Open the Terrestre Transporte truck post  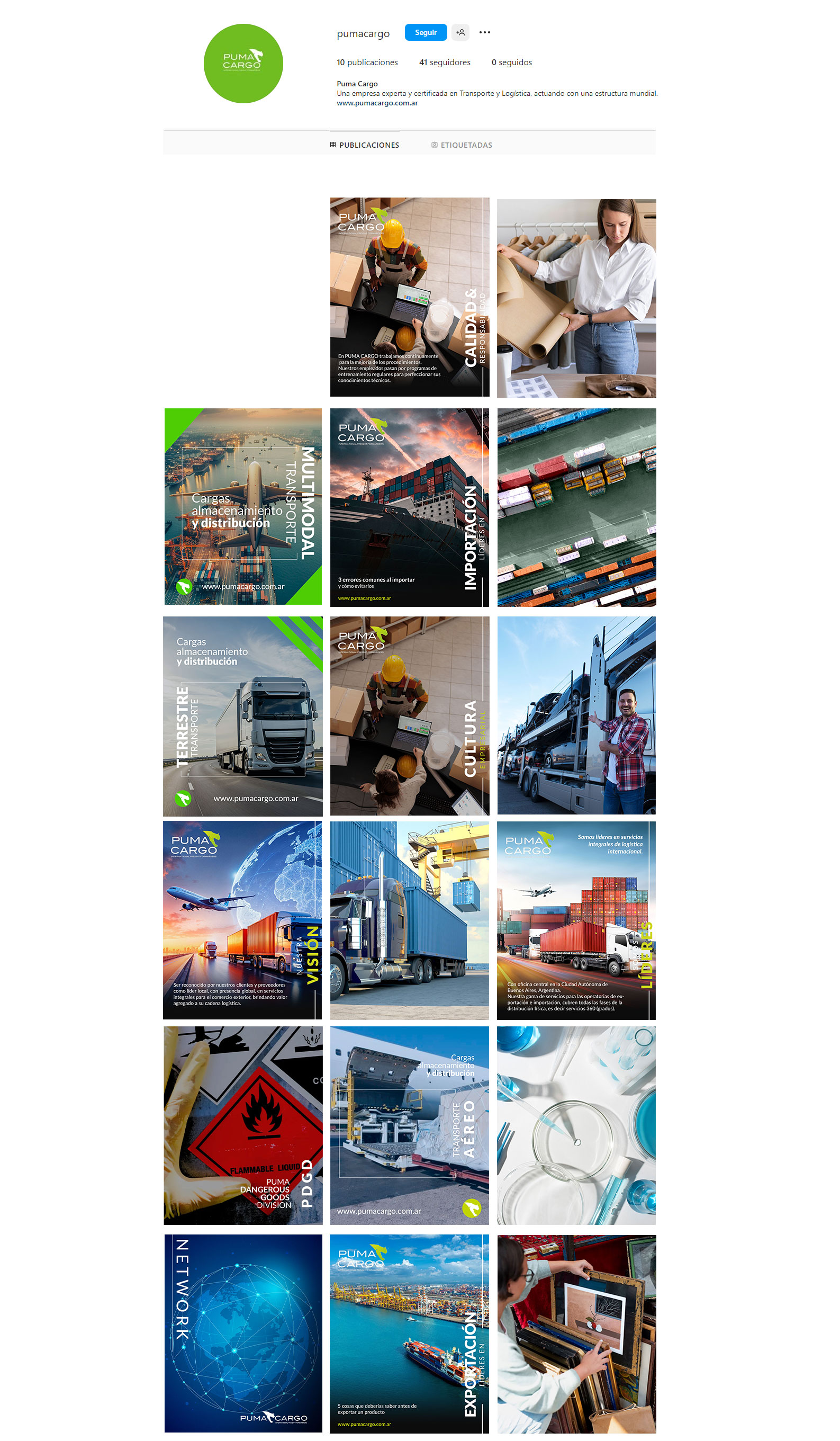pyautogui.click(x=243, y=716)
